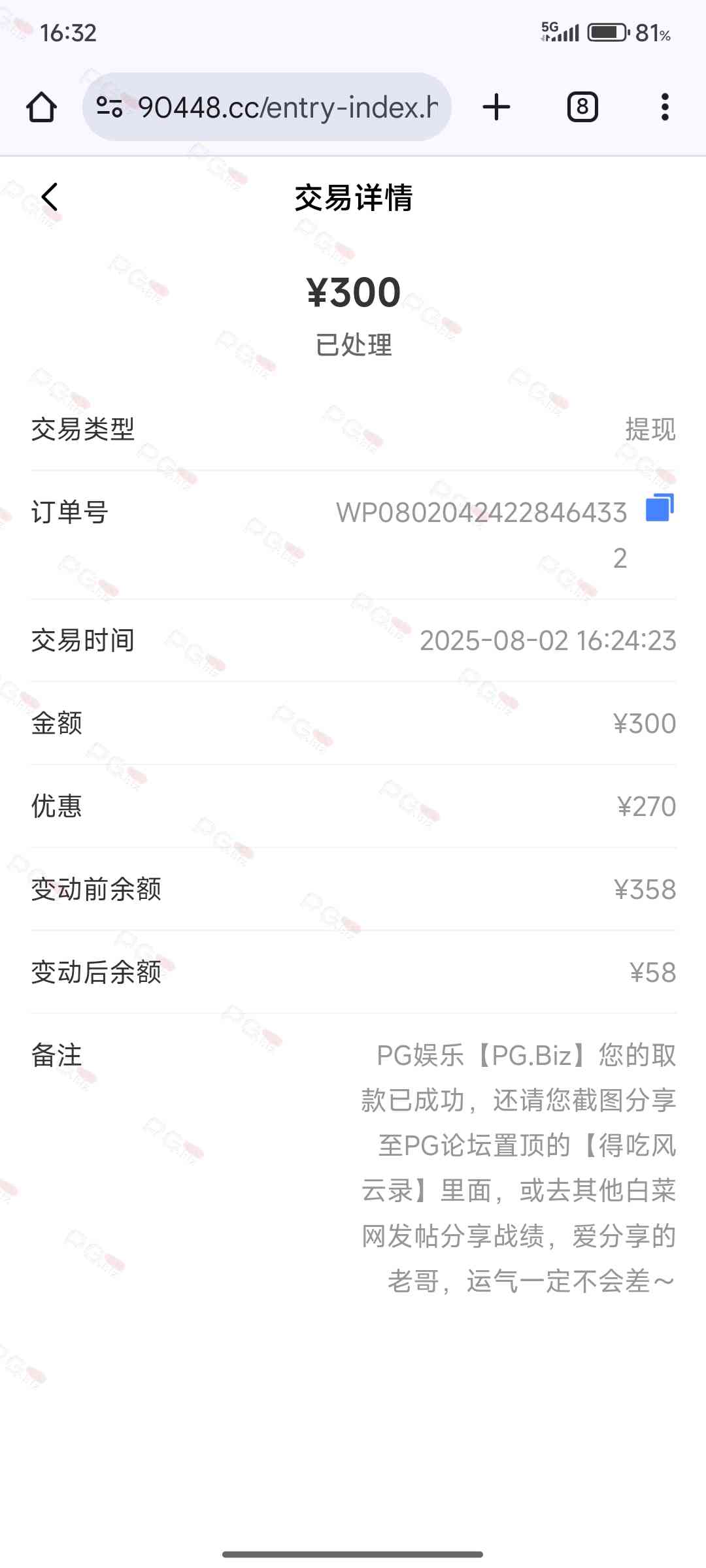The height and width of the screenshot is (1568, 706).
Task: Show the open tabs switcher
Action: pyautogui.click(x=582, y=107)
